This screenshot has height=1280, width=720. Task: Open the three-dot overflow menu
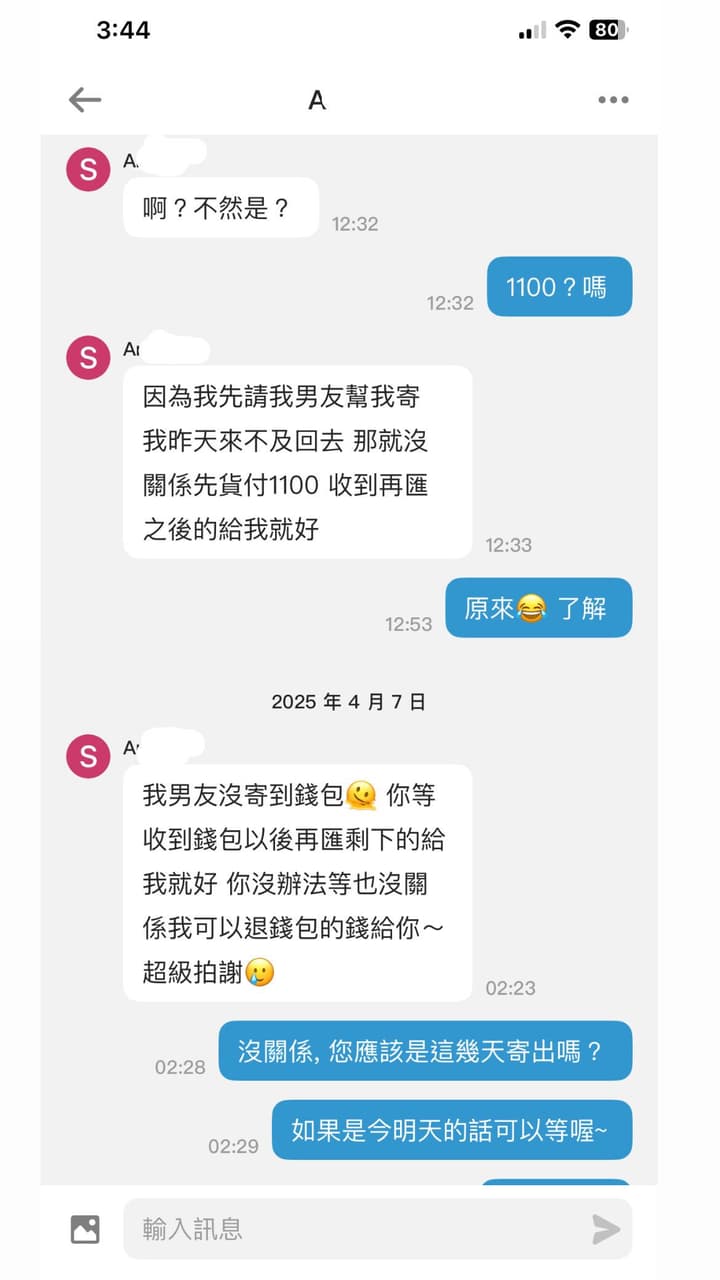[613, 100]
